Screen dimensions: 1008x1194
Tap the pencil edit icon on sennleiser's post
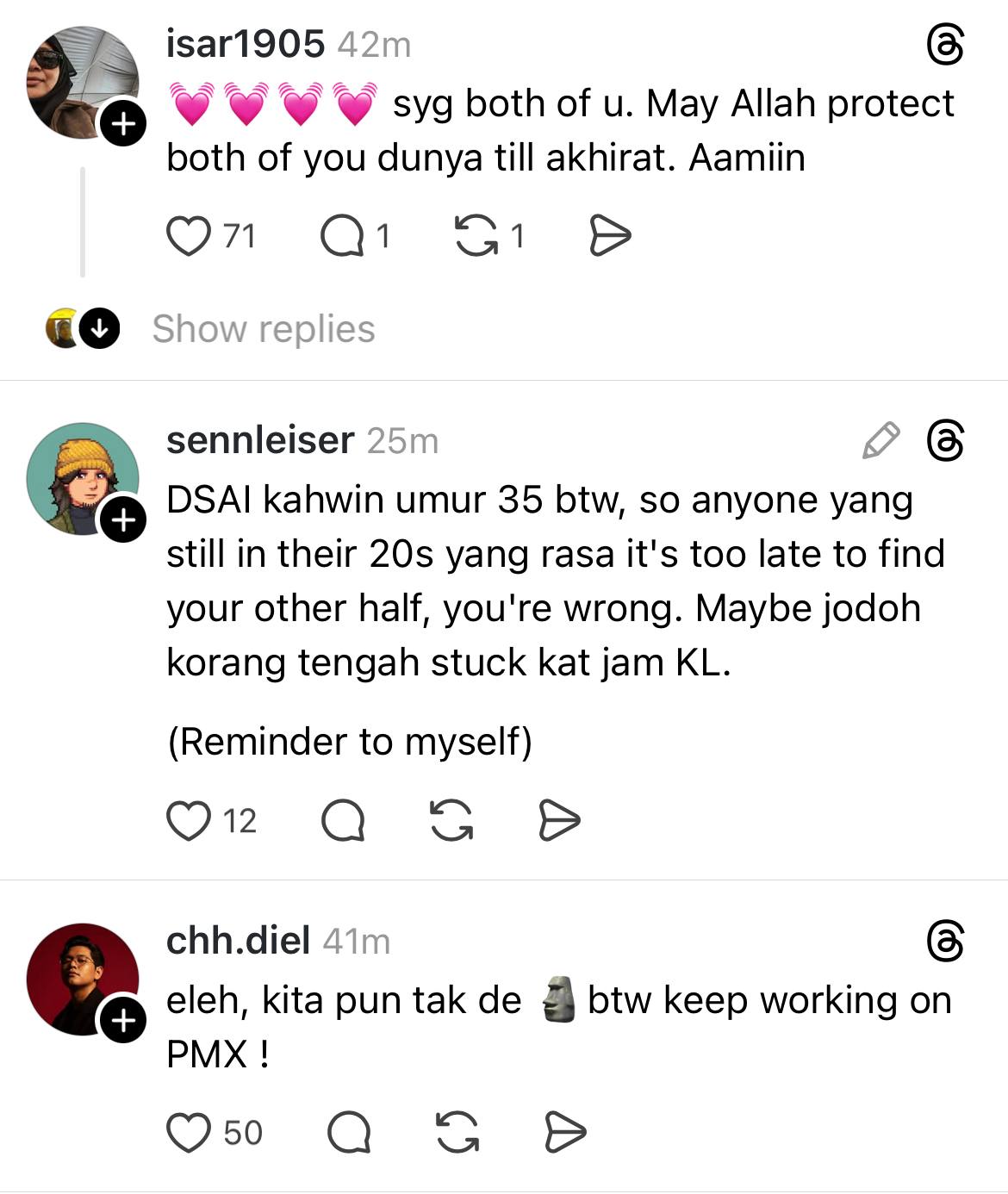(x=880, y=441)
